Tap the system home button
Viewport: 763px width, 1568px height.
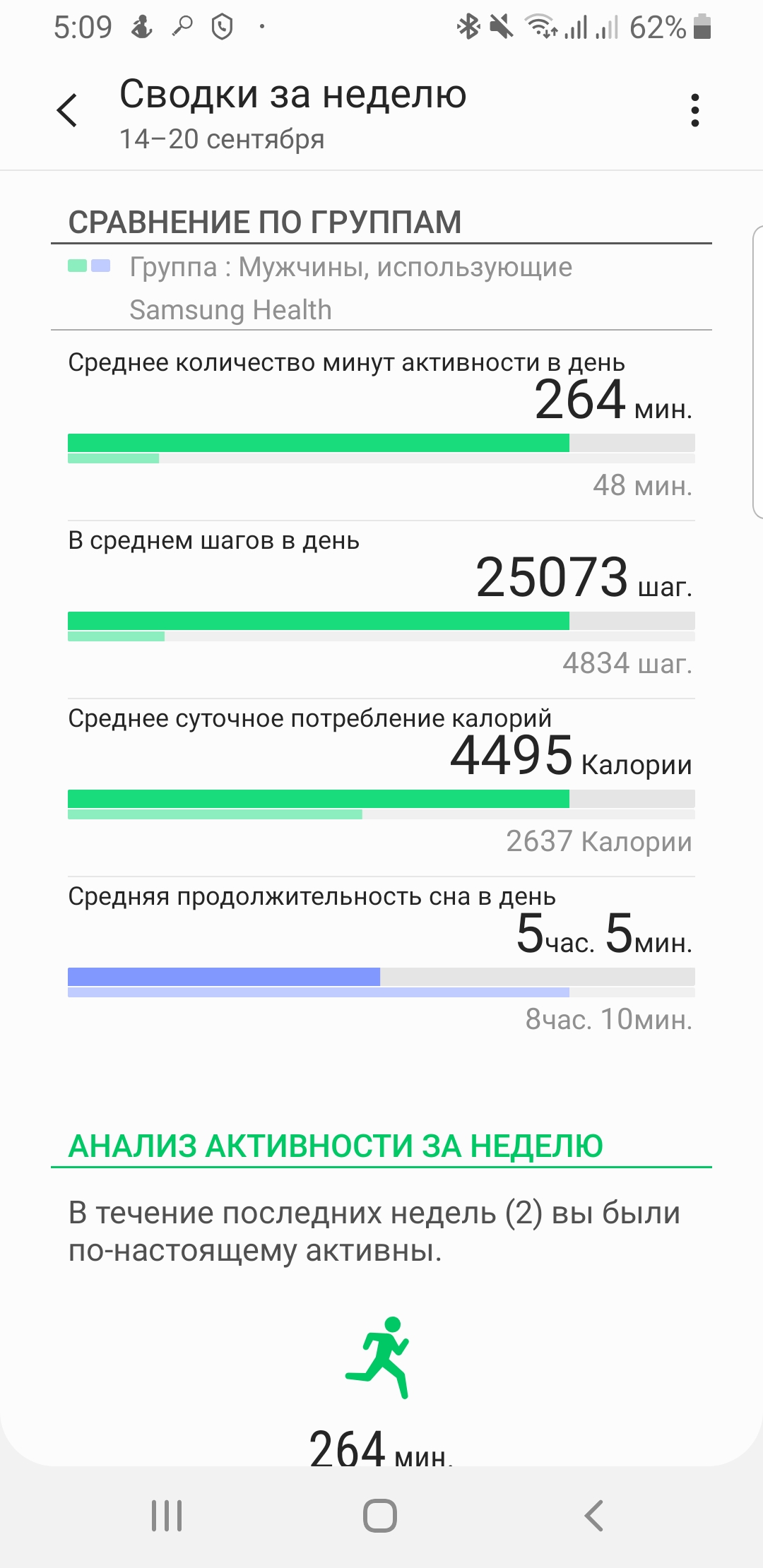[380, 1516]
